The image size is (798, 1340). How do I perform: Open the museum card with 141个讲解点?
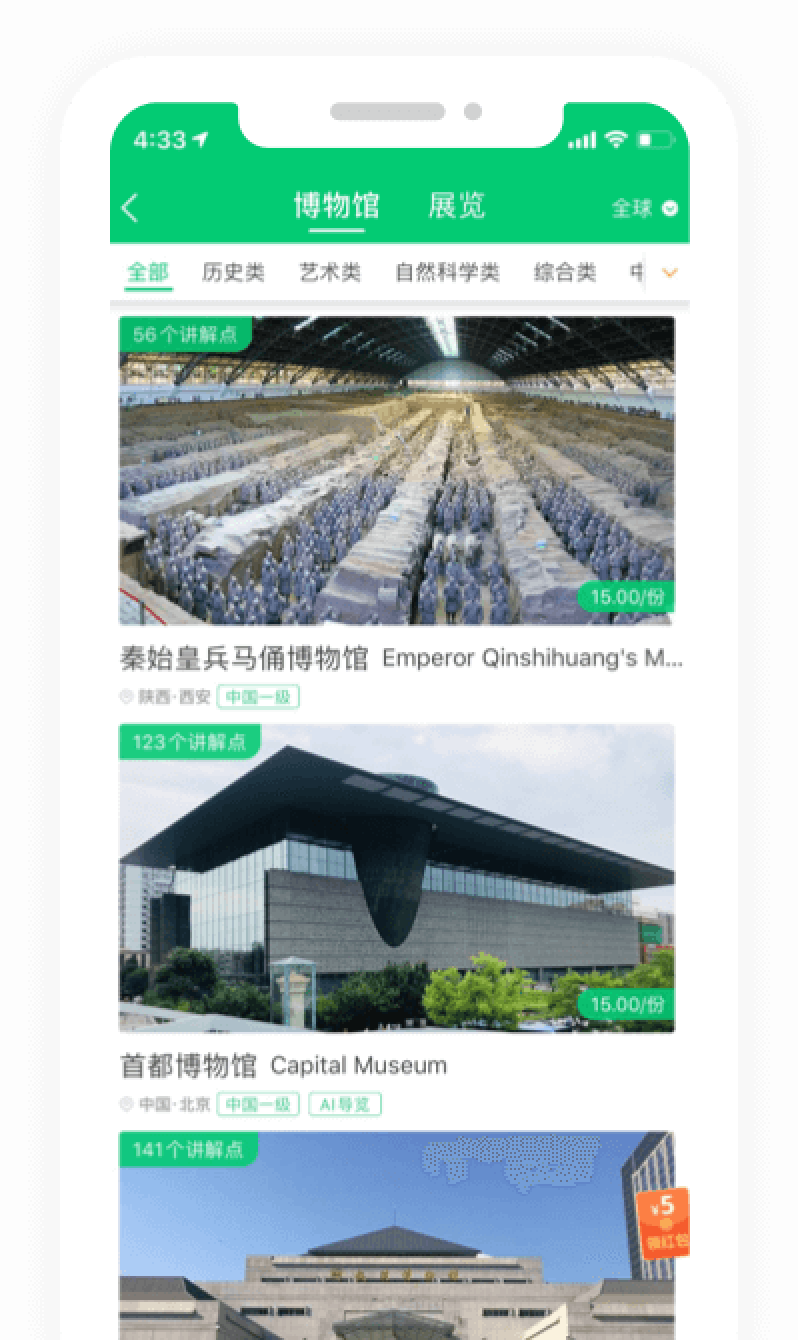[397, 1236]
